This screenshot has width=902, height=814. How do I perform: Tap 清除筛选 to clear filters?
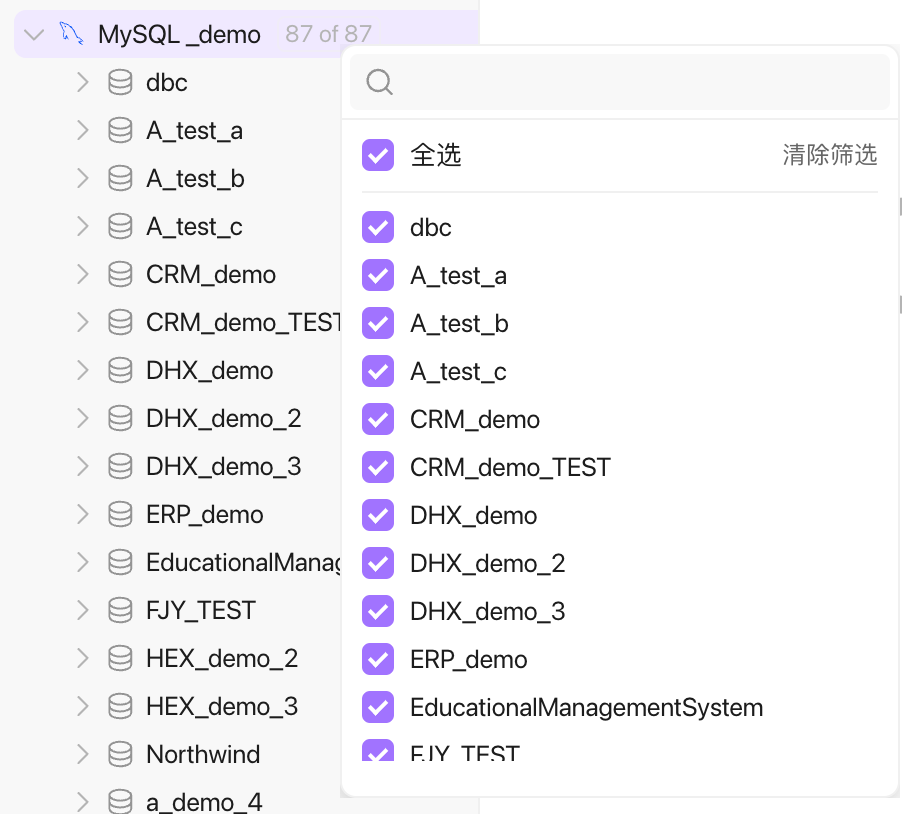tap(829, 155)
